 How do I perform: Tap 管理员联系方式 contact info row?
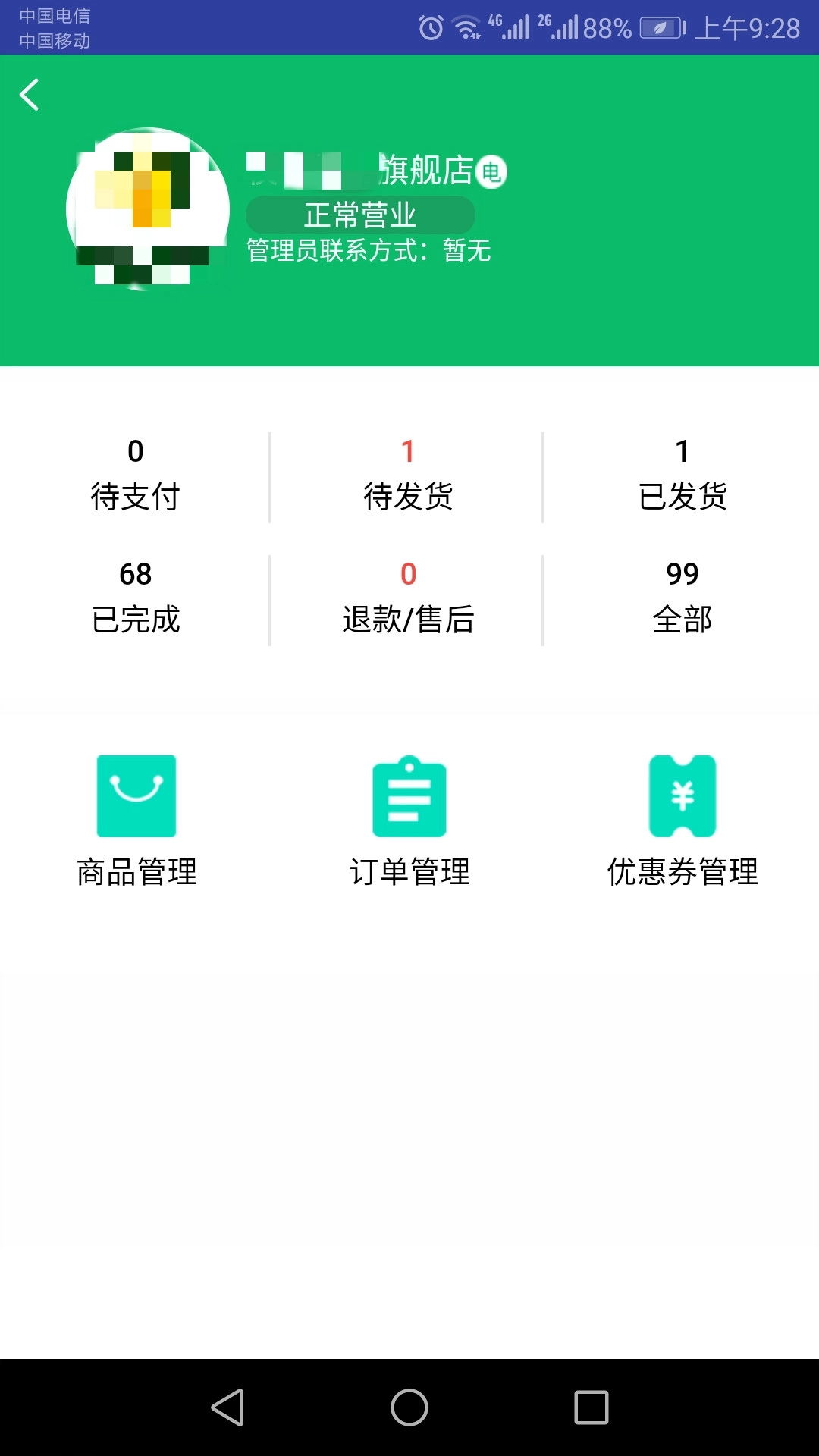368,252
